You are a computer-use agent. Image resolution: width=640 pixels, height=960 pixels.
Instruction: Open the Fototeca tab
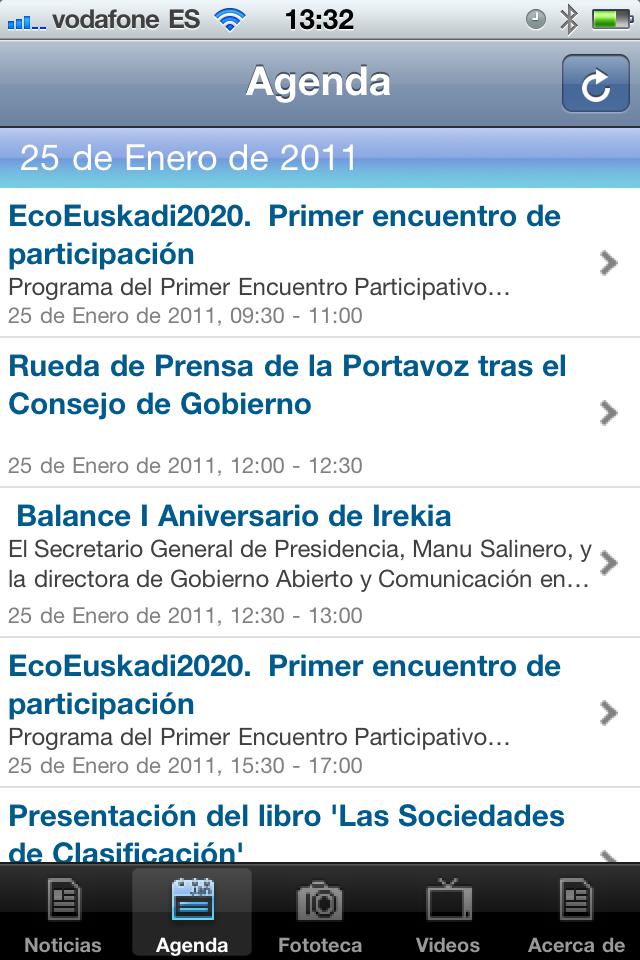click(320, 913)
